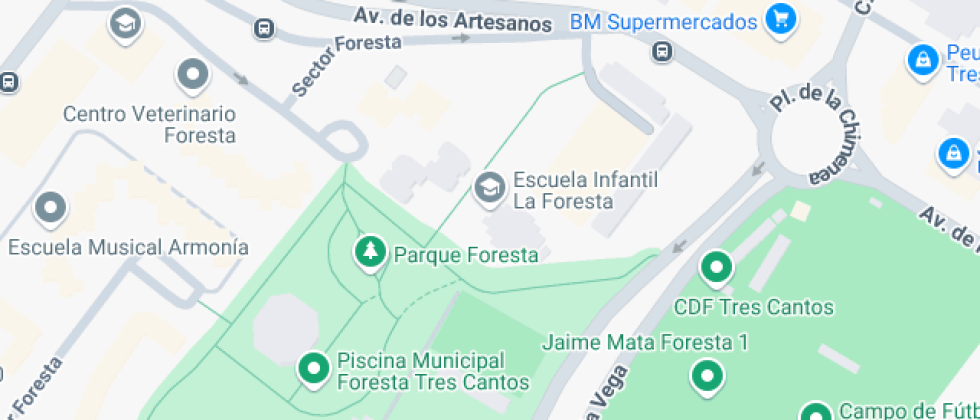Select the Parque Foresta park pin
This screenshot has width=980, height=420.
point(371,252)
